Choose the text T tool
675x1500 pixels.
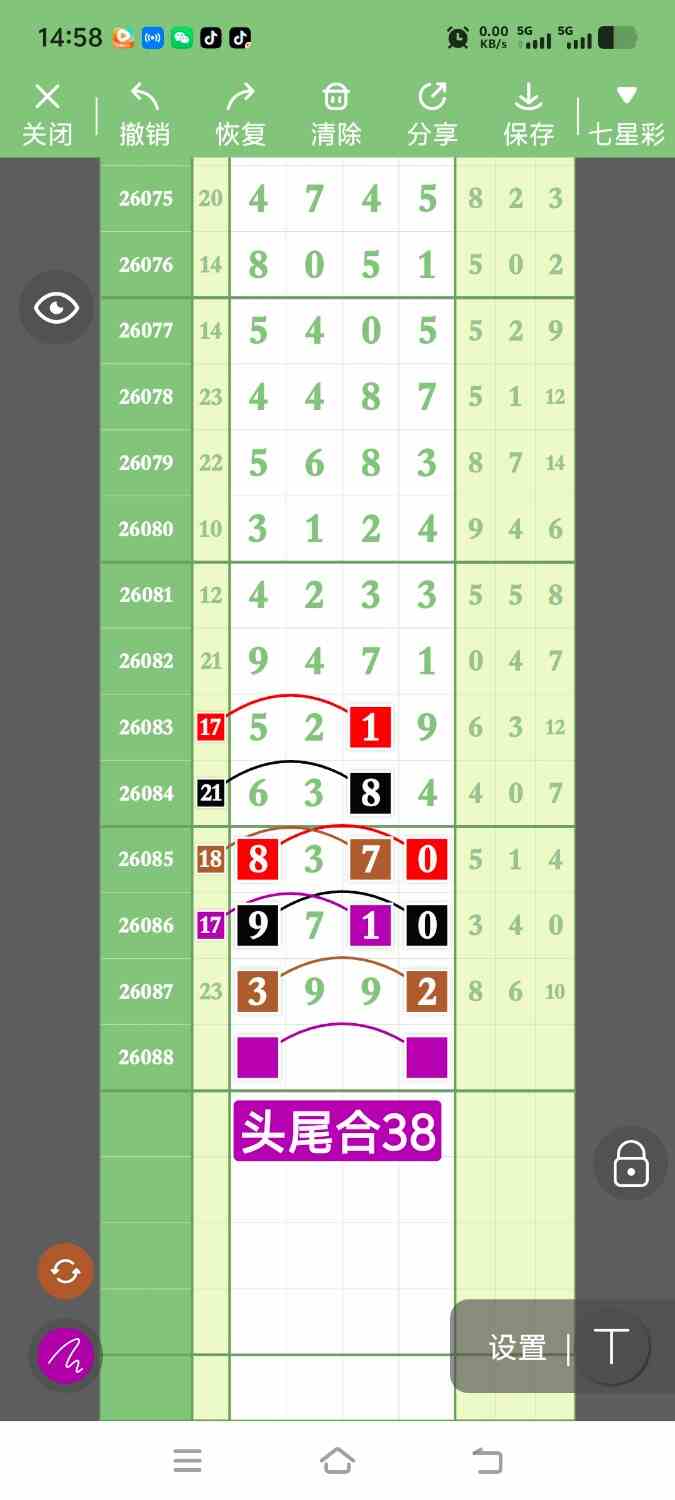(611, 1347)
